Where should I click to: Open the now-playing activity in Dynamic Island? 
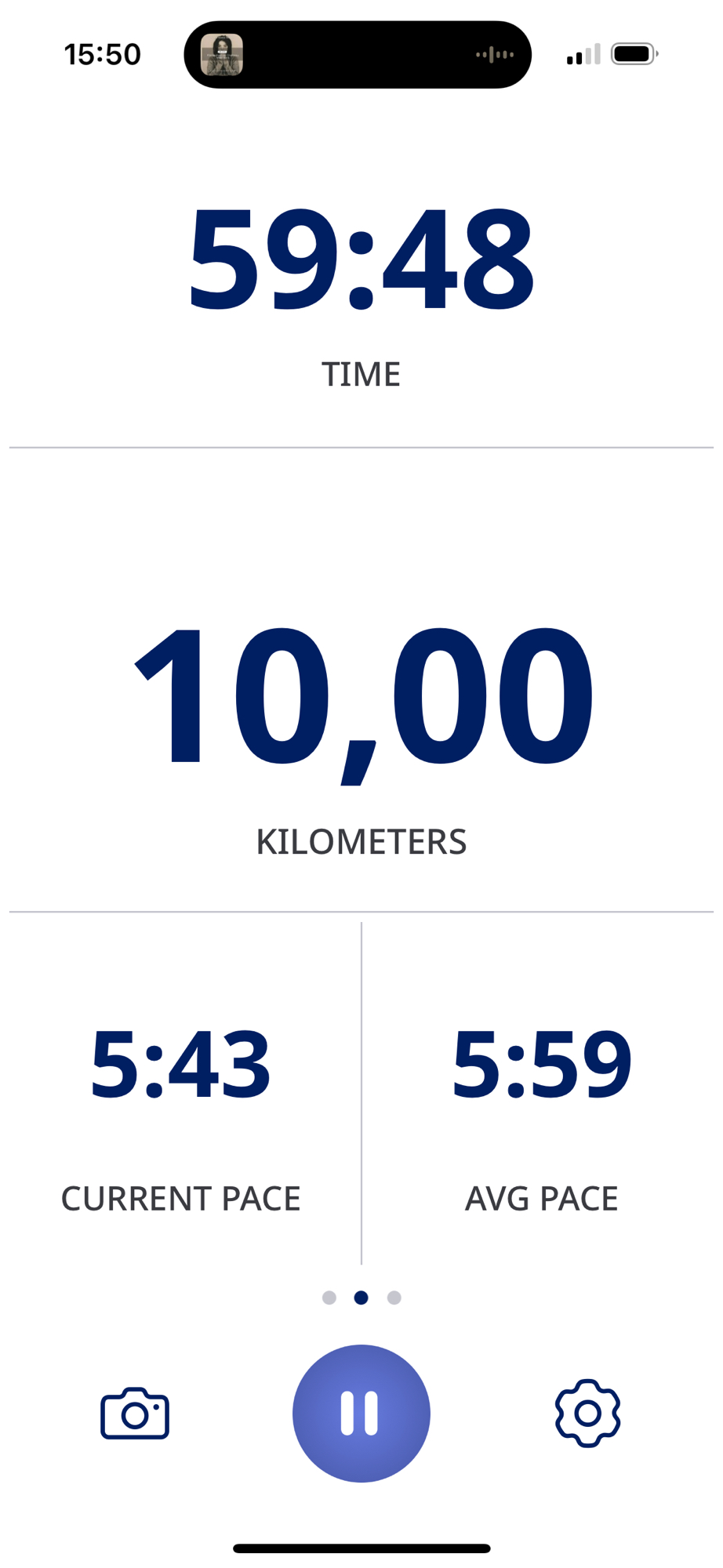coord(358,55)
